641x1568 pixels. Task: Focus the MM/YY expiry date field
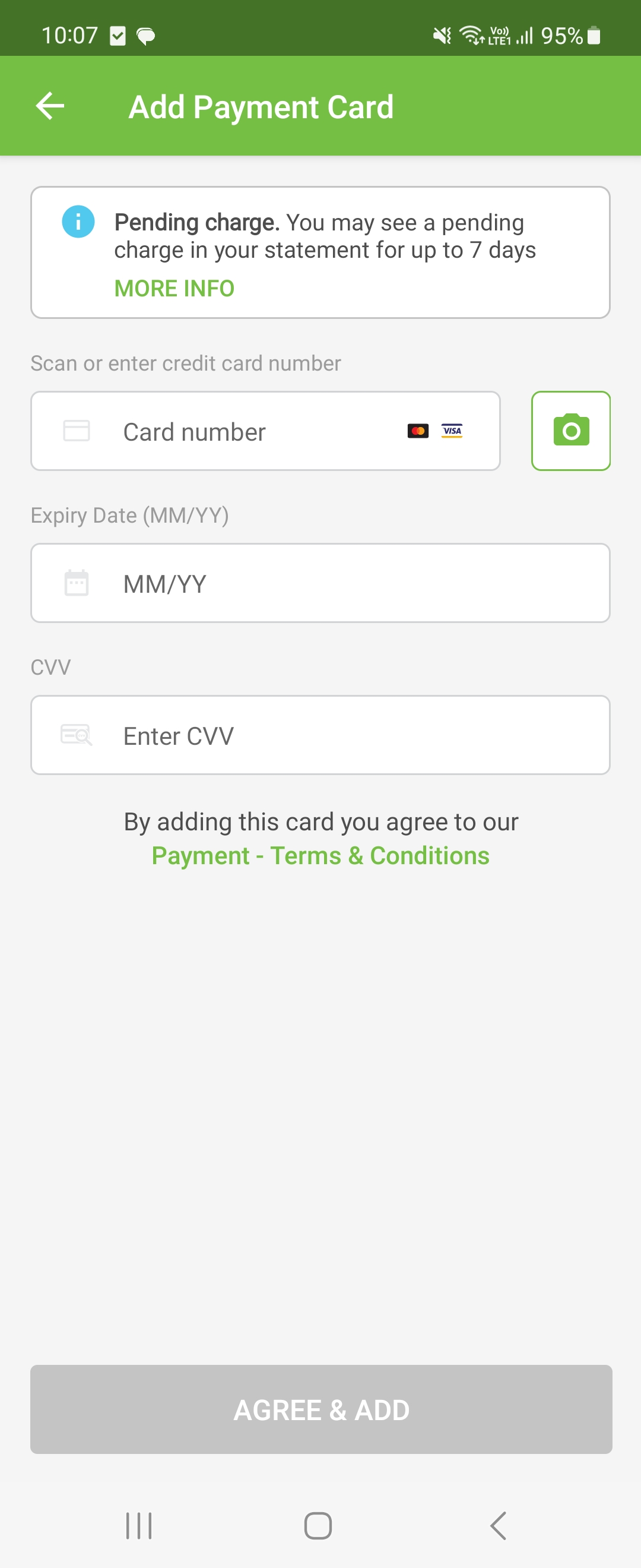(274, 583)
